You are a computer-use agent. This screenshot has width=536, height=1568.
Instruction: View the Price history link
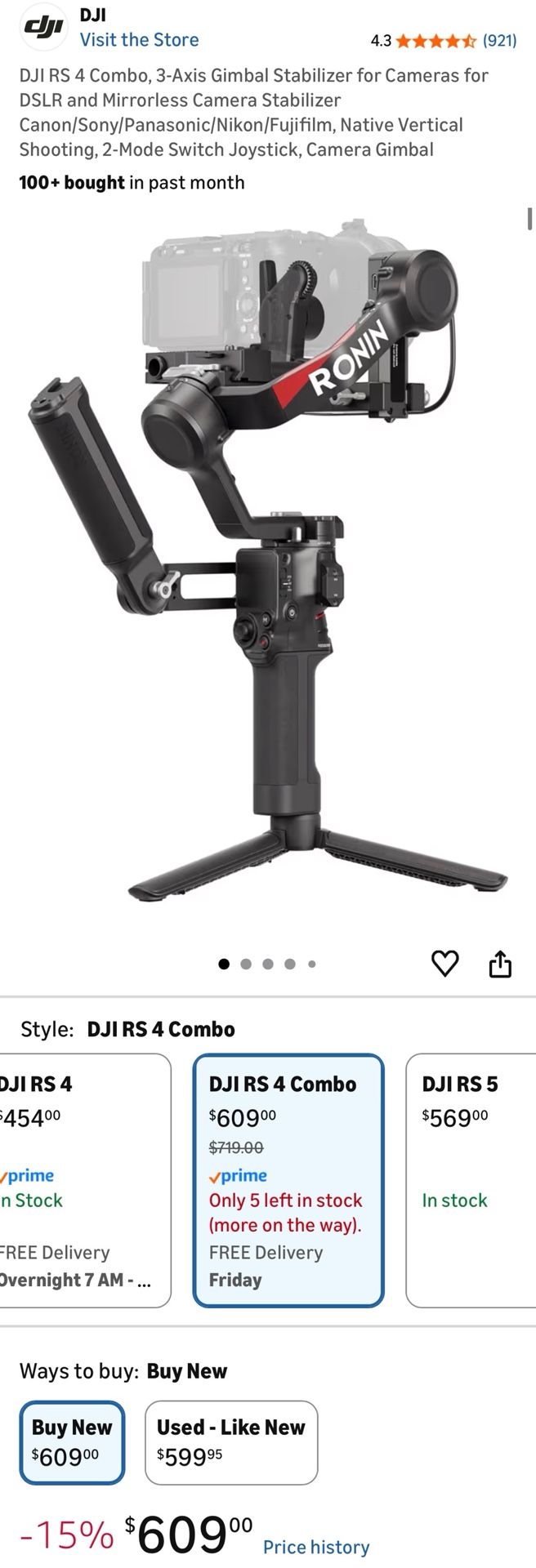[316, 1547]
